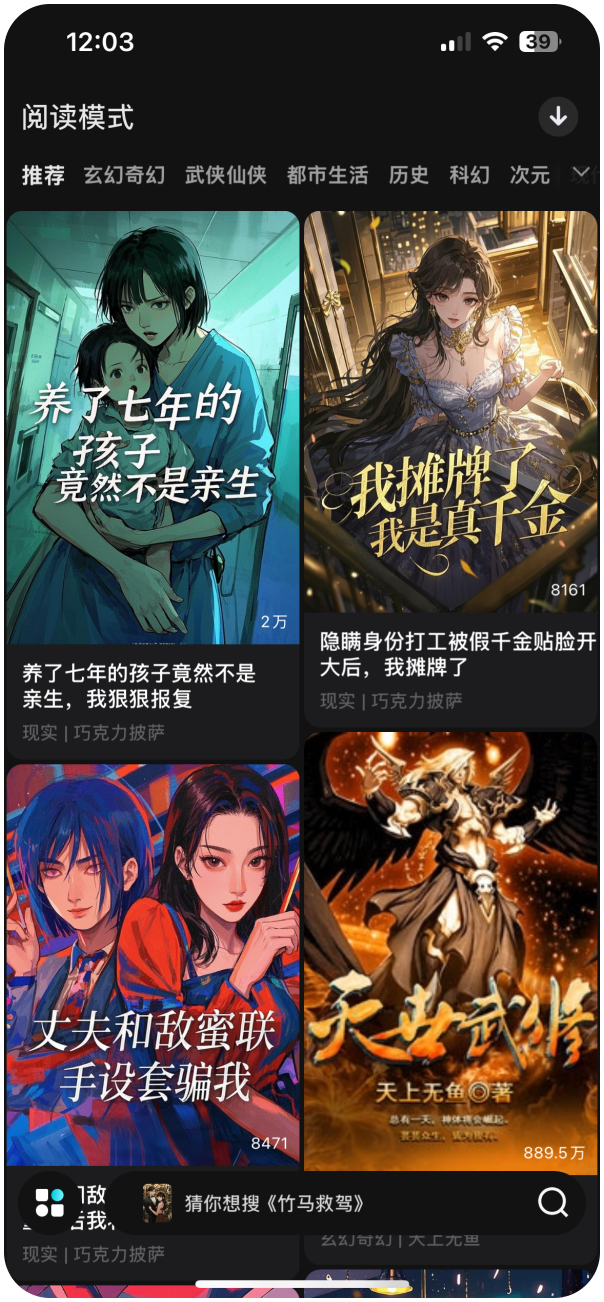Tap the down arrow beside 阅读模式
604x1302 pixels.
[558, 117]
